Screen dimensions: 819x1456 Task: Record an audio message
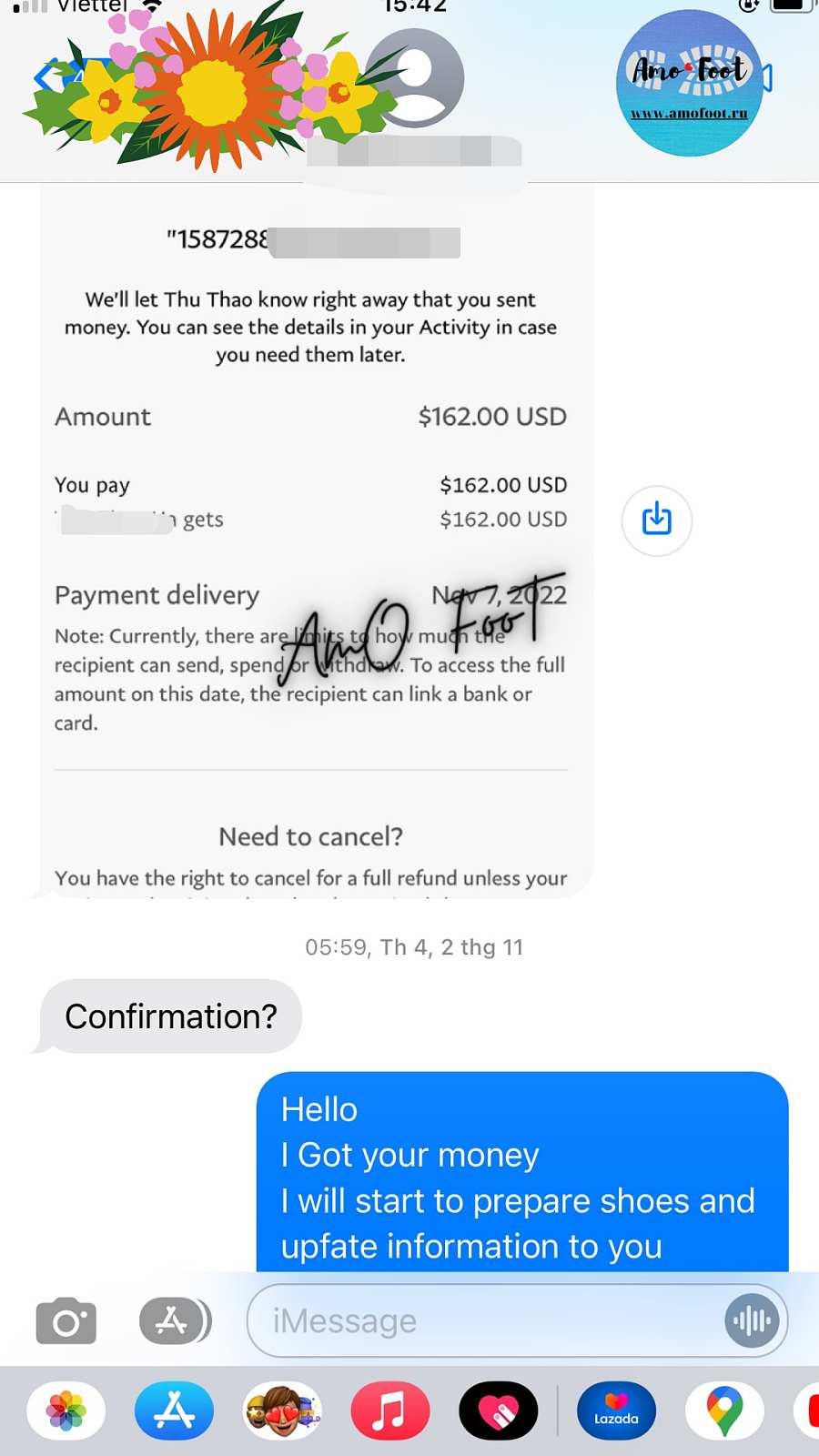coord(752,1320)
